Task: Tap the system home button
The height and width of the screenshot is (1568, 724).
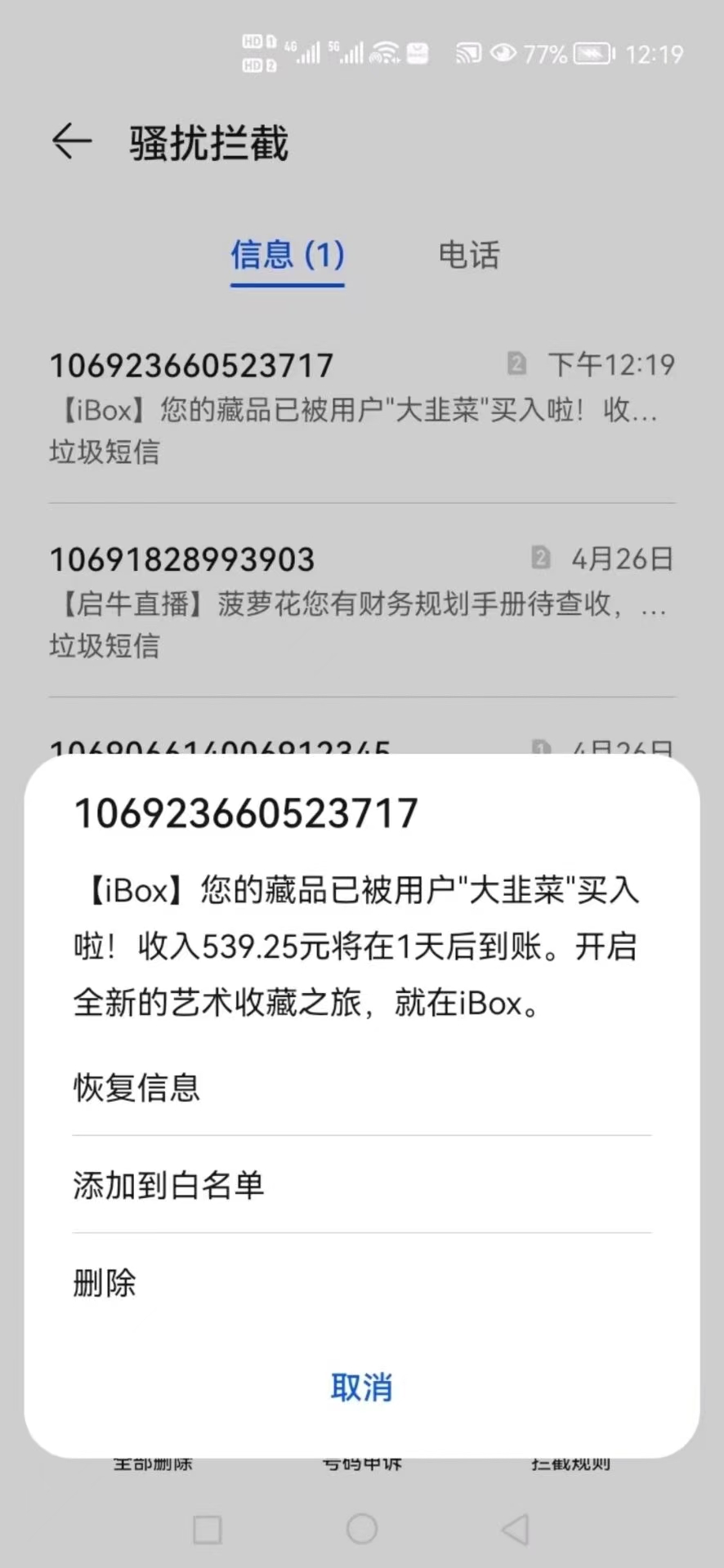Action: click(361, 1529)
